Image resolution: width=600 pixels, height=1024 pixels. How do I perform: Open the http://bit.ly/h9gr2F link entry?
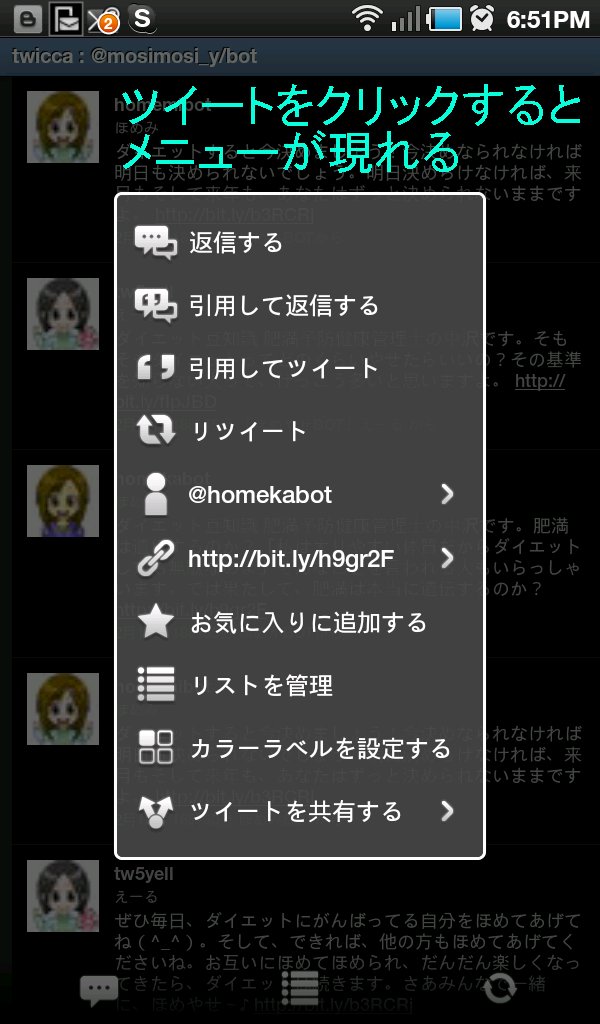[x=298, y=557]
